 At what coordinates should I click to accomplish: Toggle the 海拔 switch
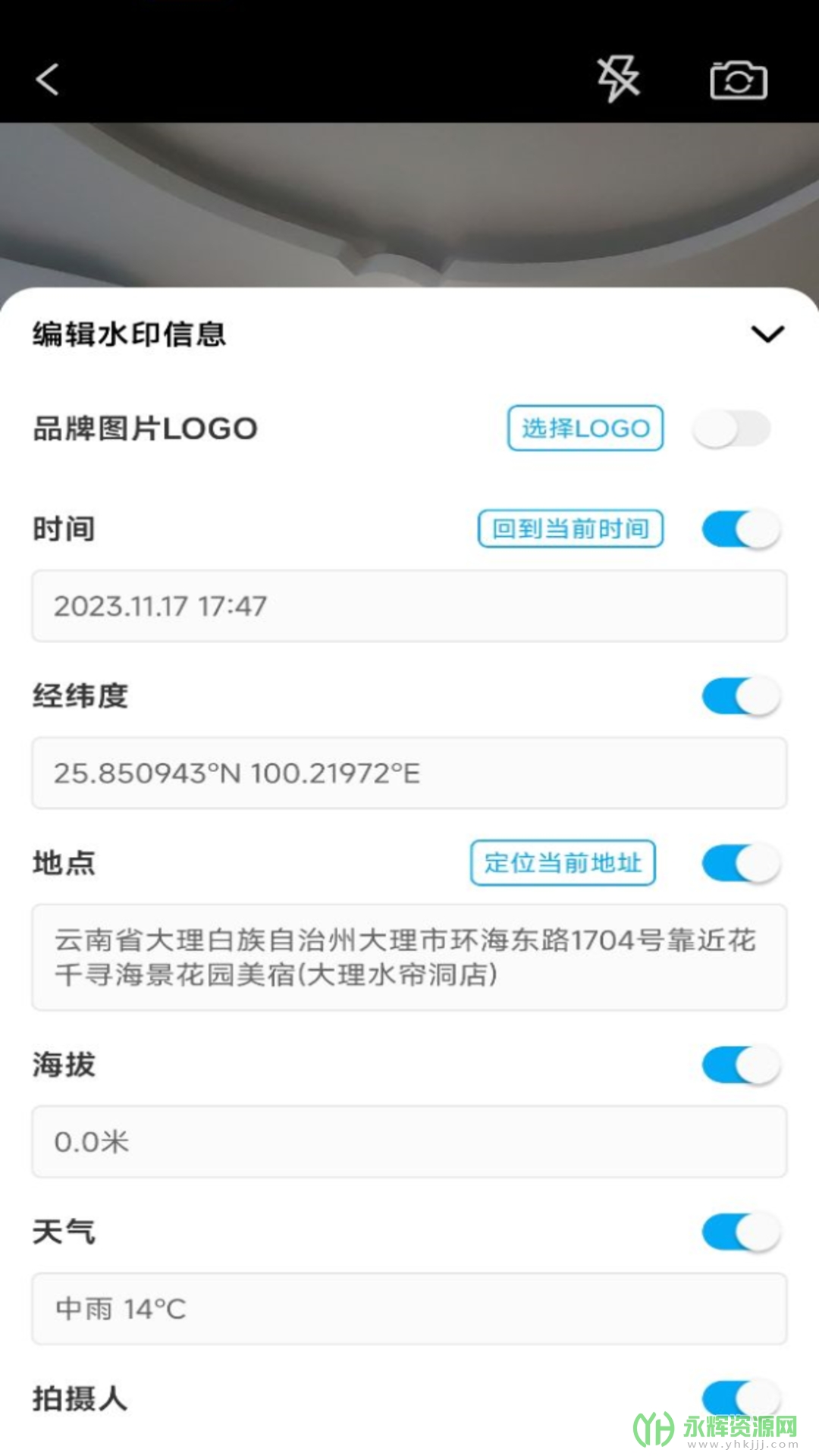point(740,1065)
